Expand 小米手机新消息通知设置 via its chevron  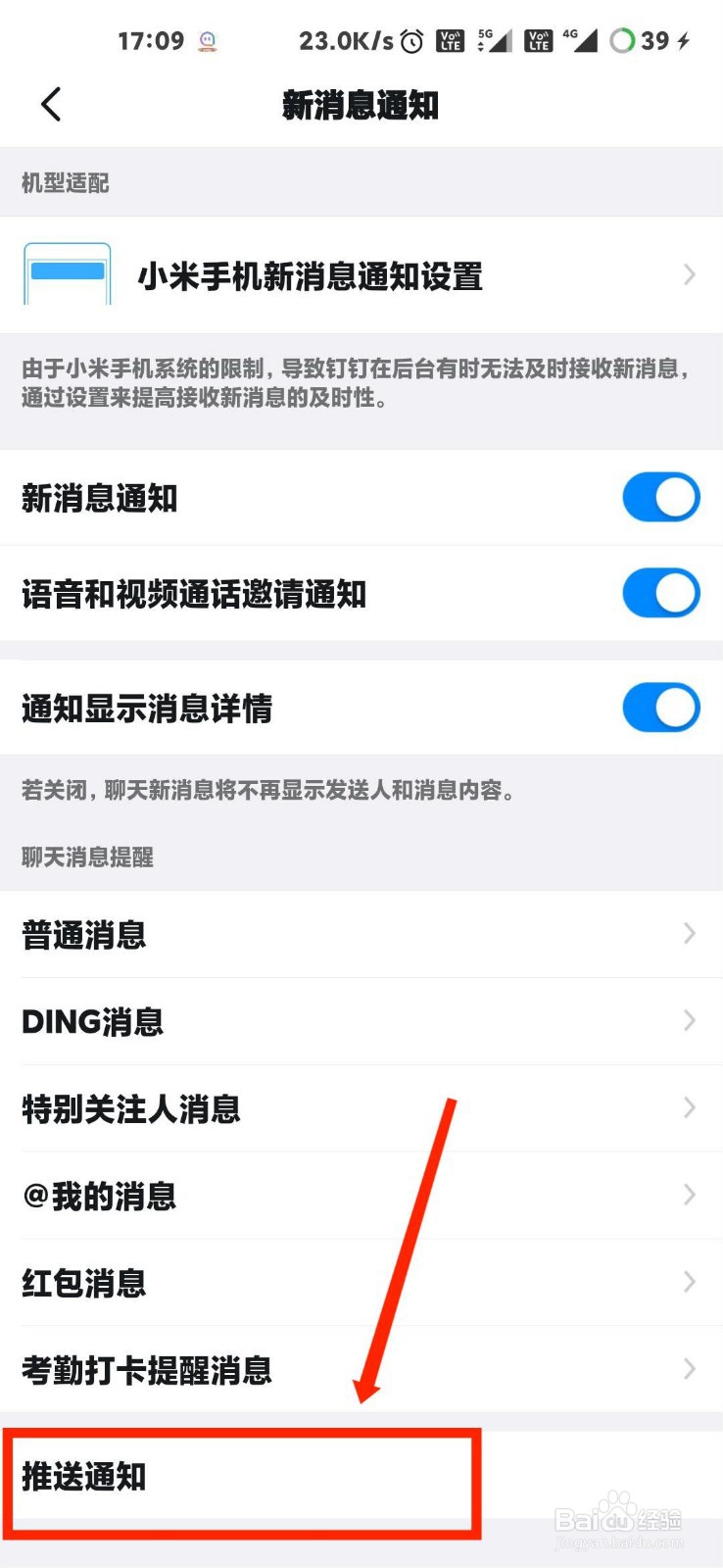[693, 275]
